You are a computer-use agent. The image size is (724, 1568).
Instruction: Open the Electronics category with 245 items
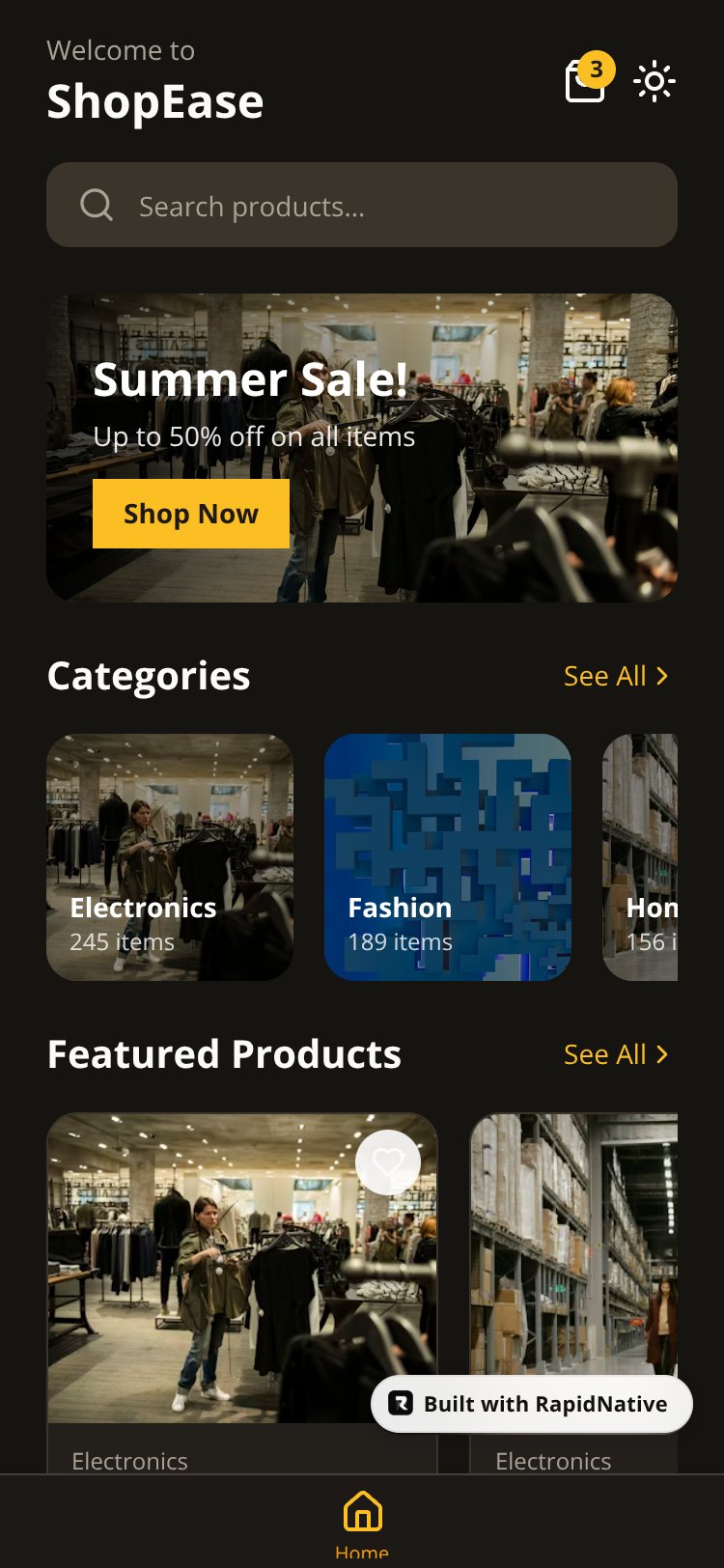[x=170, y=857]
